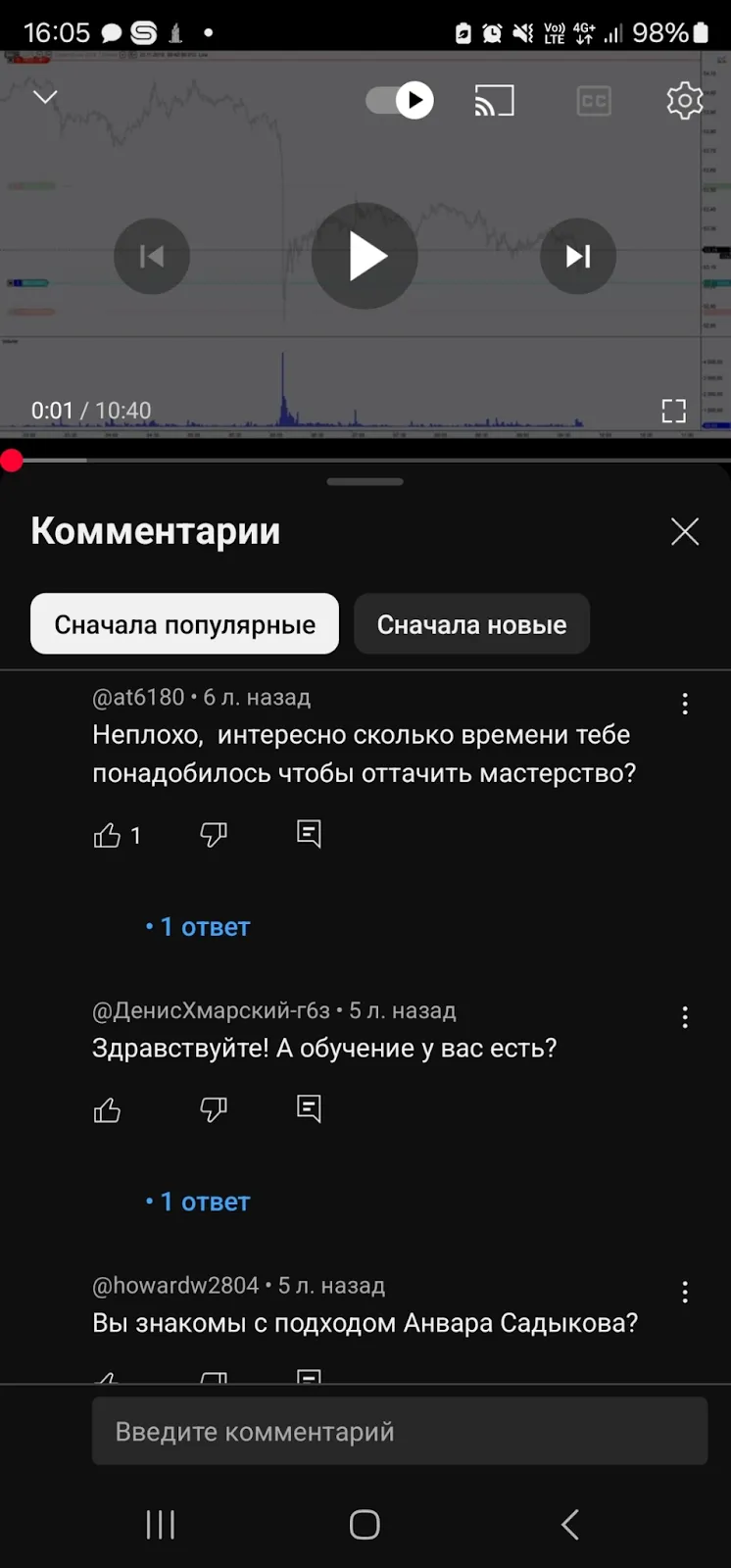This screenshot has width=731, height=1568.
Task: Enter fullscreen mode
Action: (x=673, y=411)
